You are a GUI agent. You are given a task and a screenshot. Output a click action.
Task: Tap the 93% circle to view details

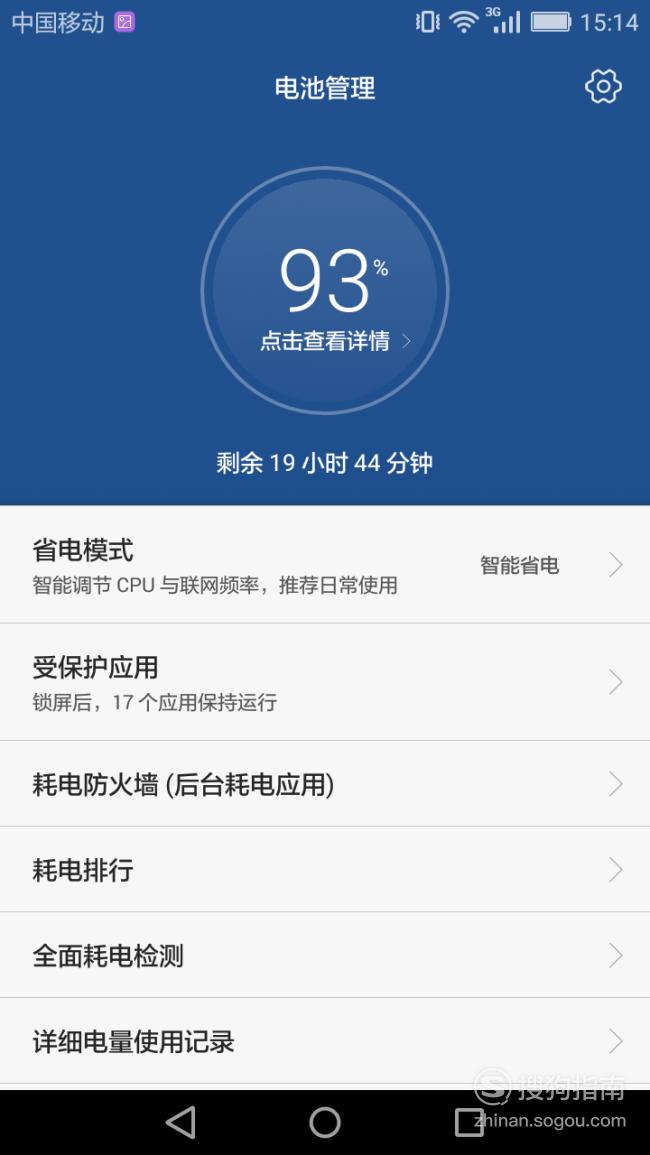[325, 290]
